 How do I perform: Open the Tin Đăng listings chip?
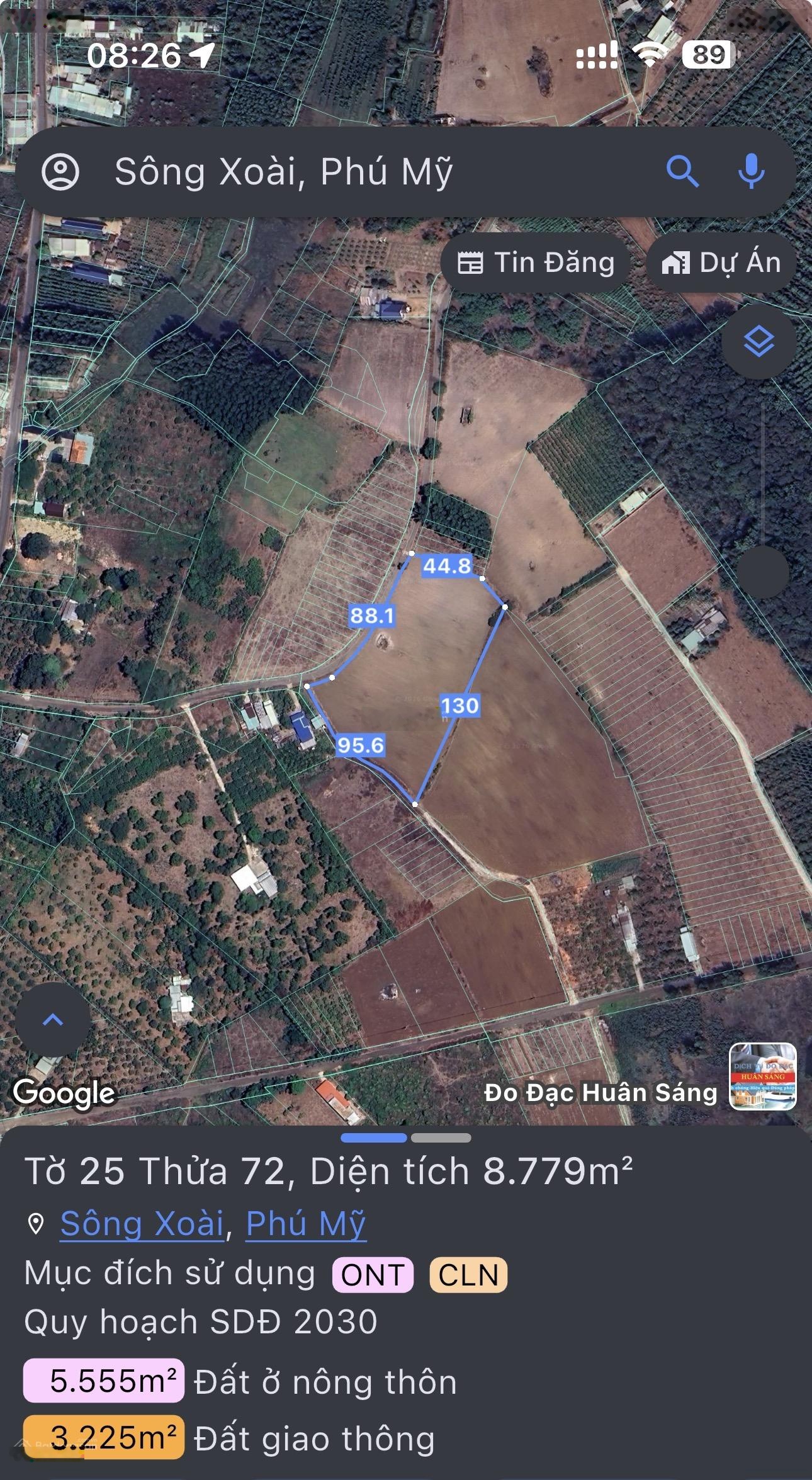coord(536,263)
